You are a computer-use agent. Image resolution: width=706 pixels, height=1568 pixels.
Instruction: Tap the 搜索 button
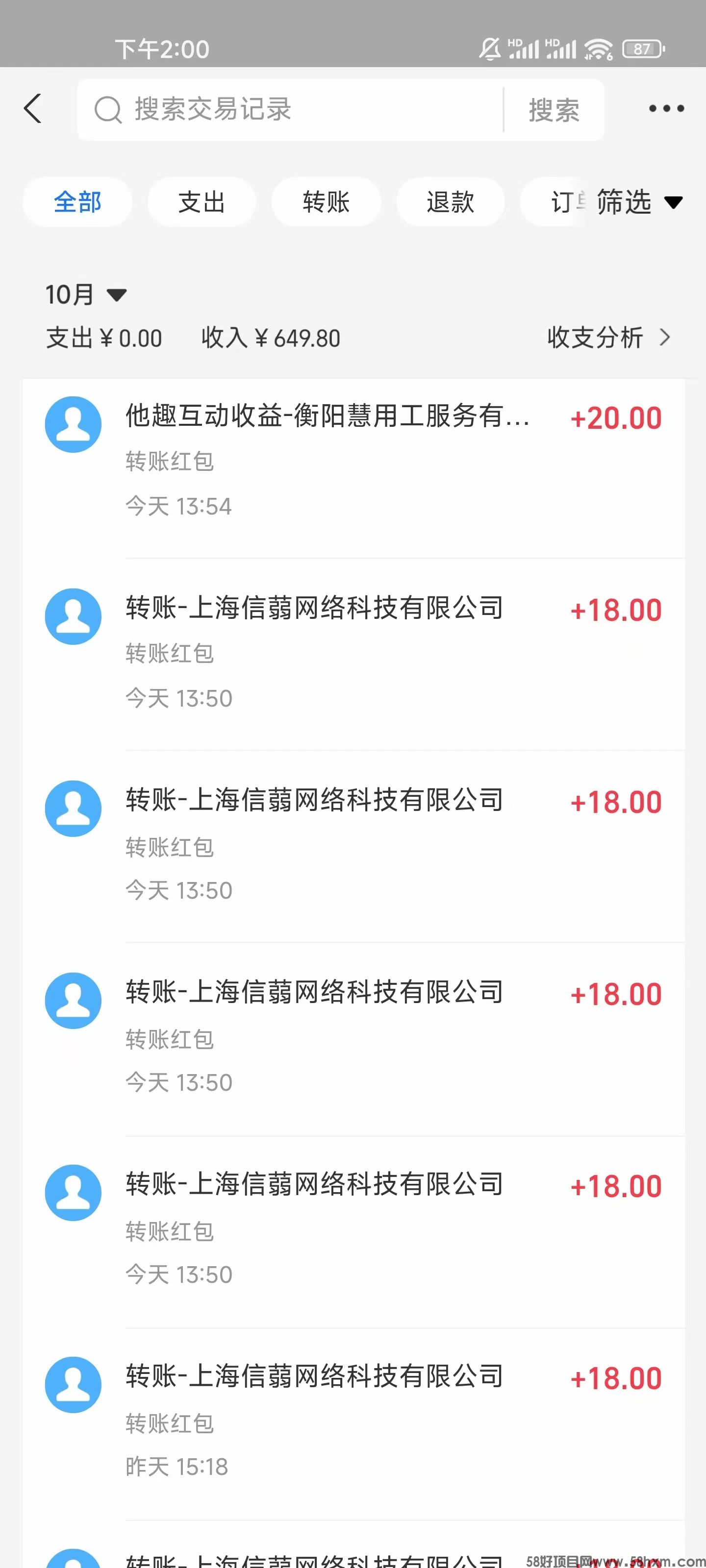[x=554, y=110]
